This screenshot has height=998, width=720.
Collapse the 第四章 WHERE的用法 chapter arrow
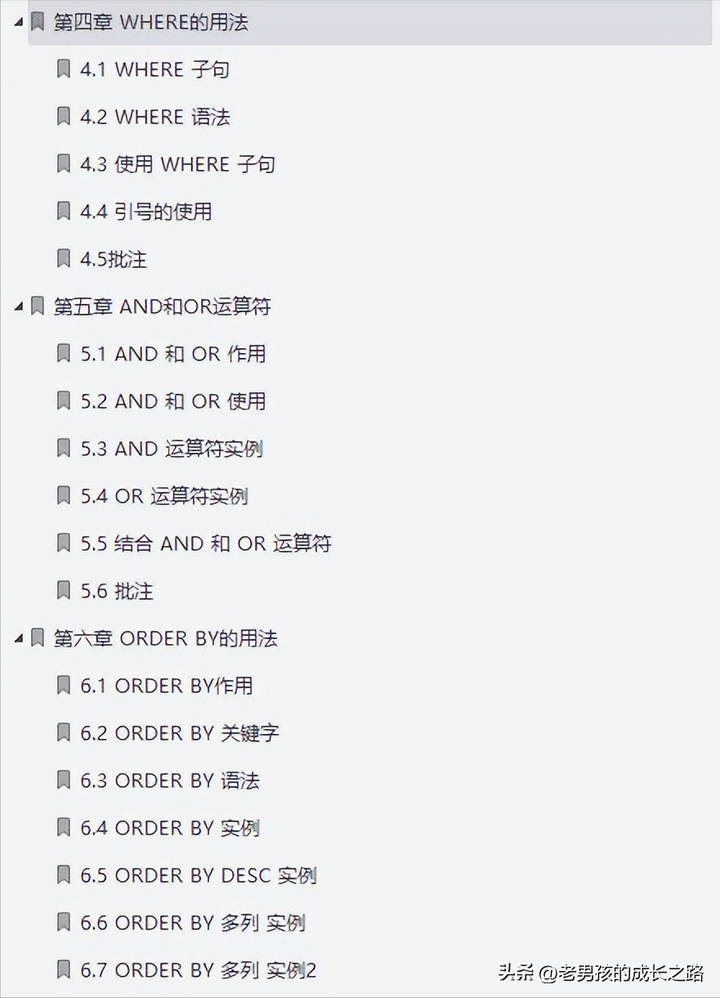point(19,22)
